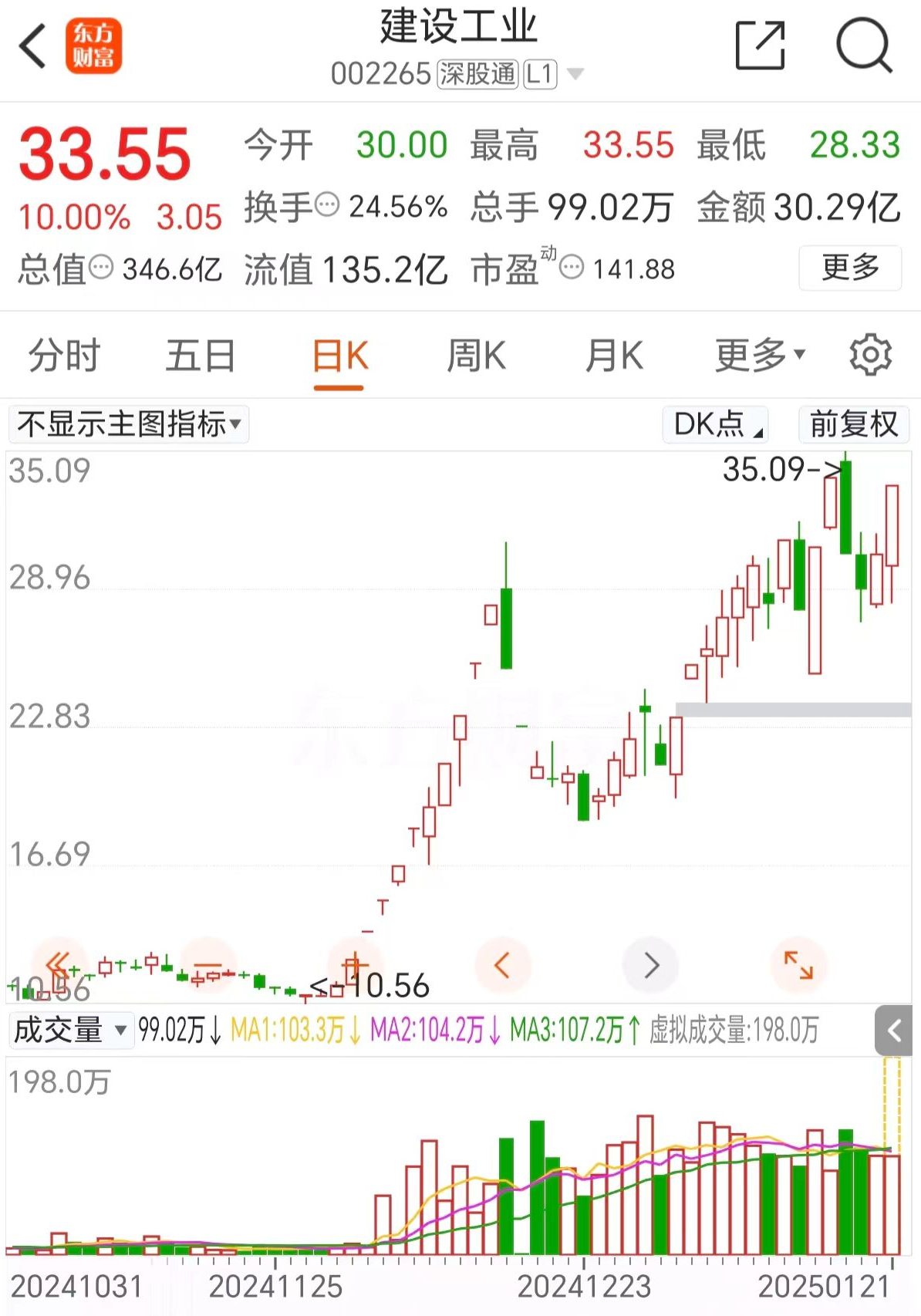The height and width of the screenshot is (1316, 921).
Task: Zoom out the K-line chart with minus
Action: 207,964
